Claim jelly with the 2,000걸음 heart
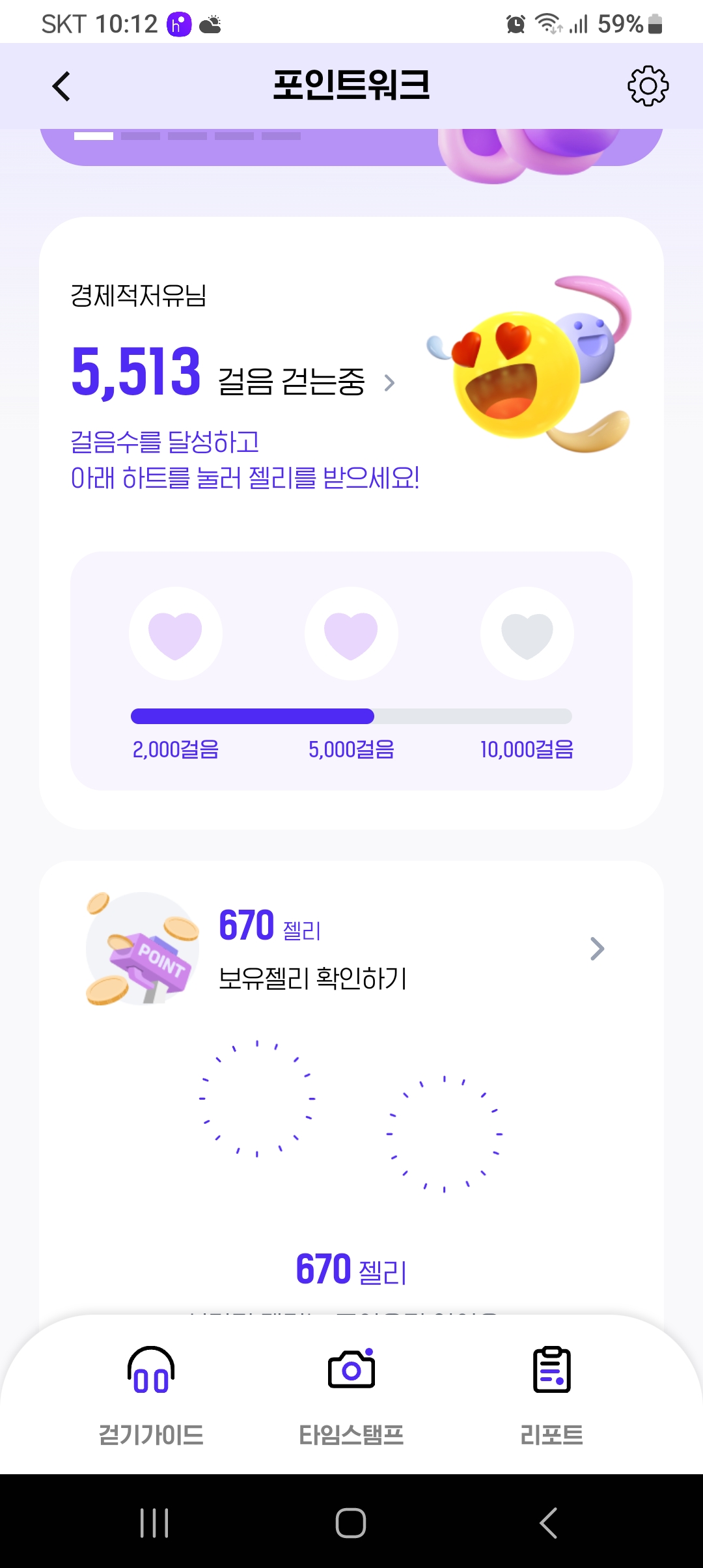This screenshot has width=703, height=1568. coord(176,634)
